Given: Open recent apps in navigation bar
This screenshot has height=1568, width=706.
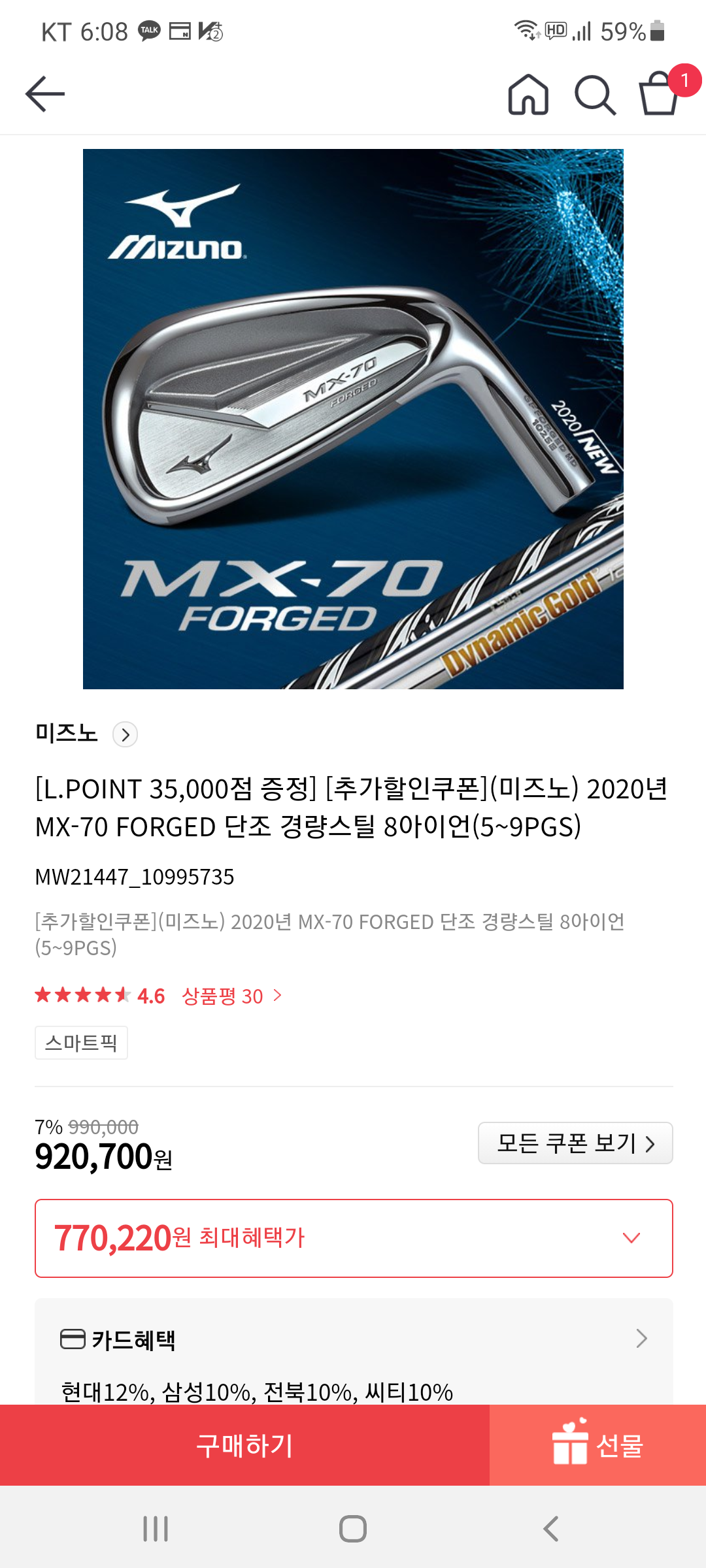Looking at the screenshot, I should click(x=156, y=1529).
